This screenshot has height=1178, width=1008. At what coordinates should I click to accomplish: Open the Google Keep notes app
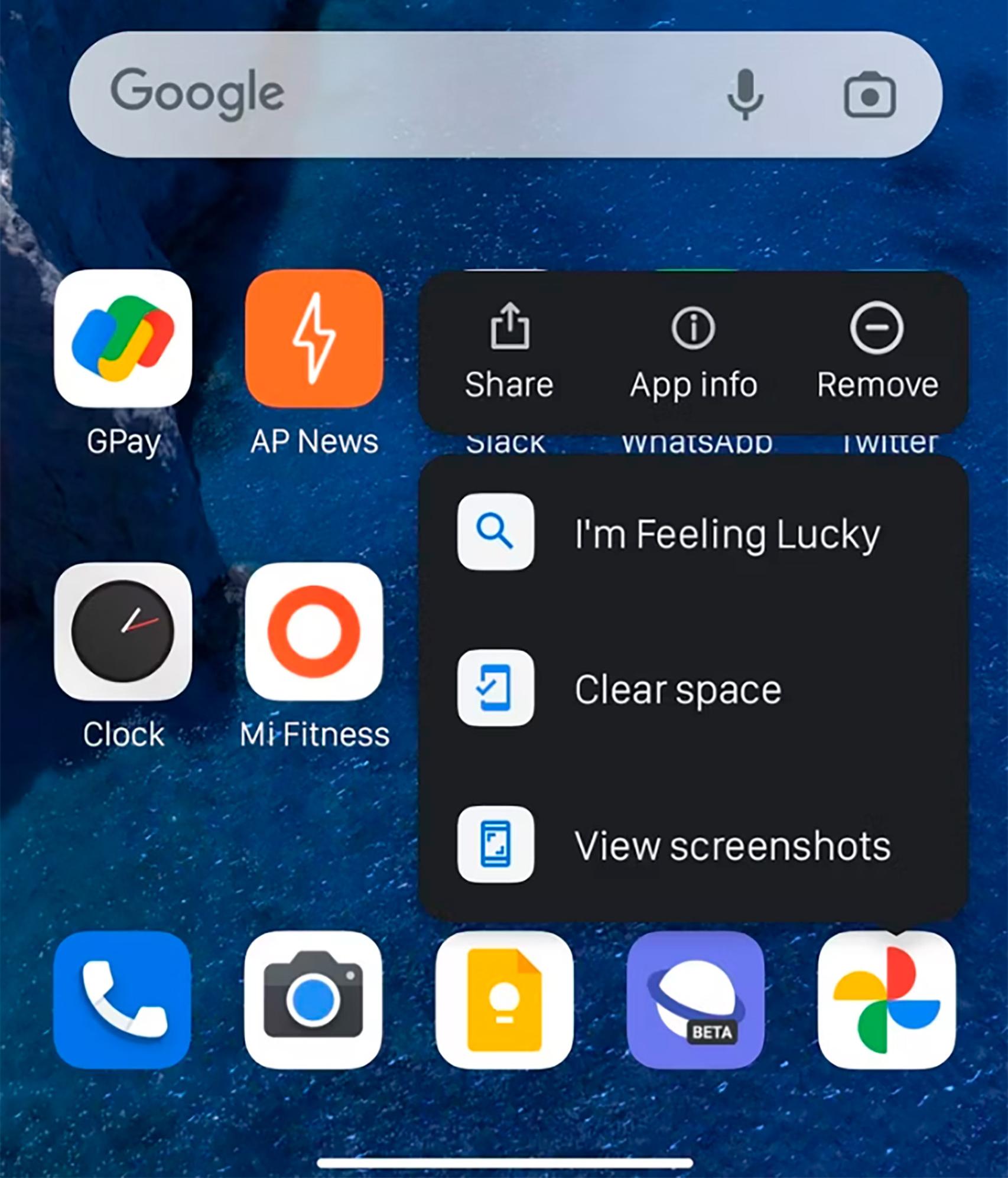click(504, 1000)
